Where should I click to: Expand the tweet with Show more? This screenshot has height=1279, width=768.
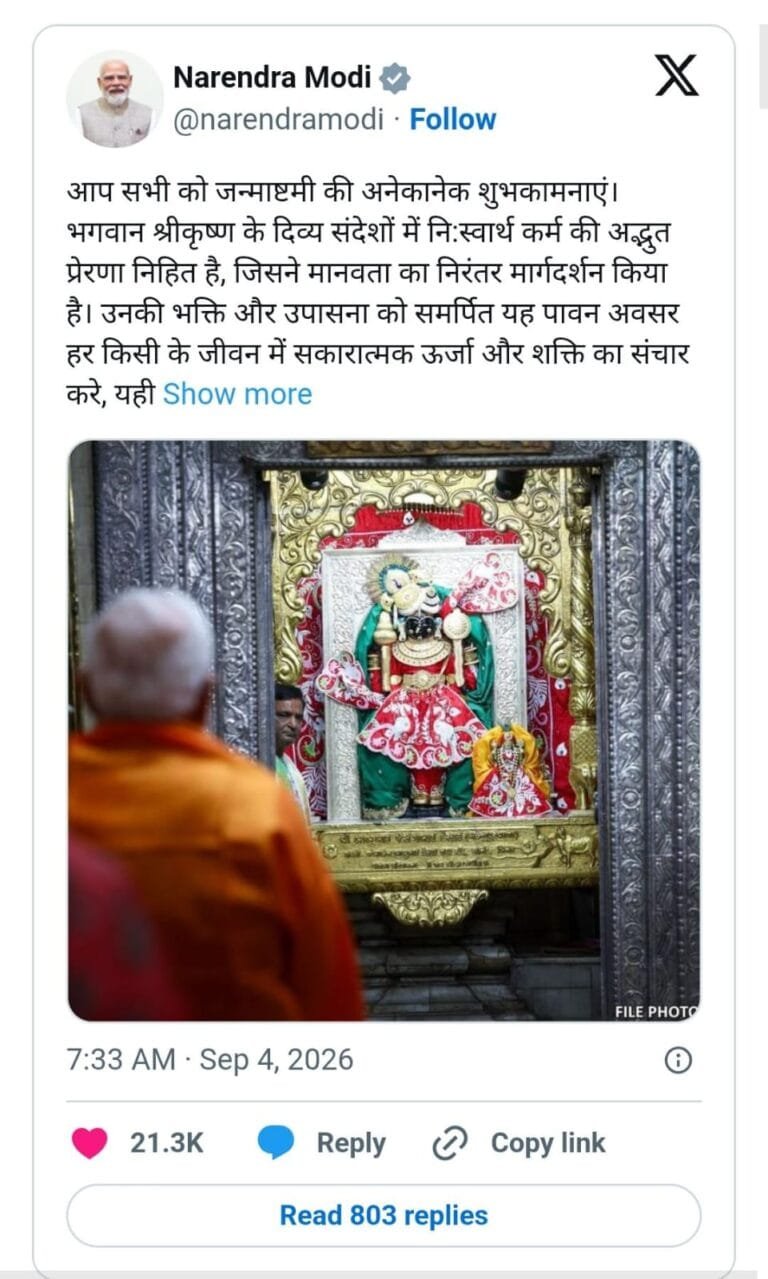237,394
